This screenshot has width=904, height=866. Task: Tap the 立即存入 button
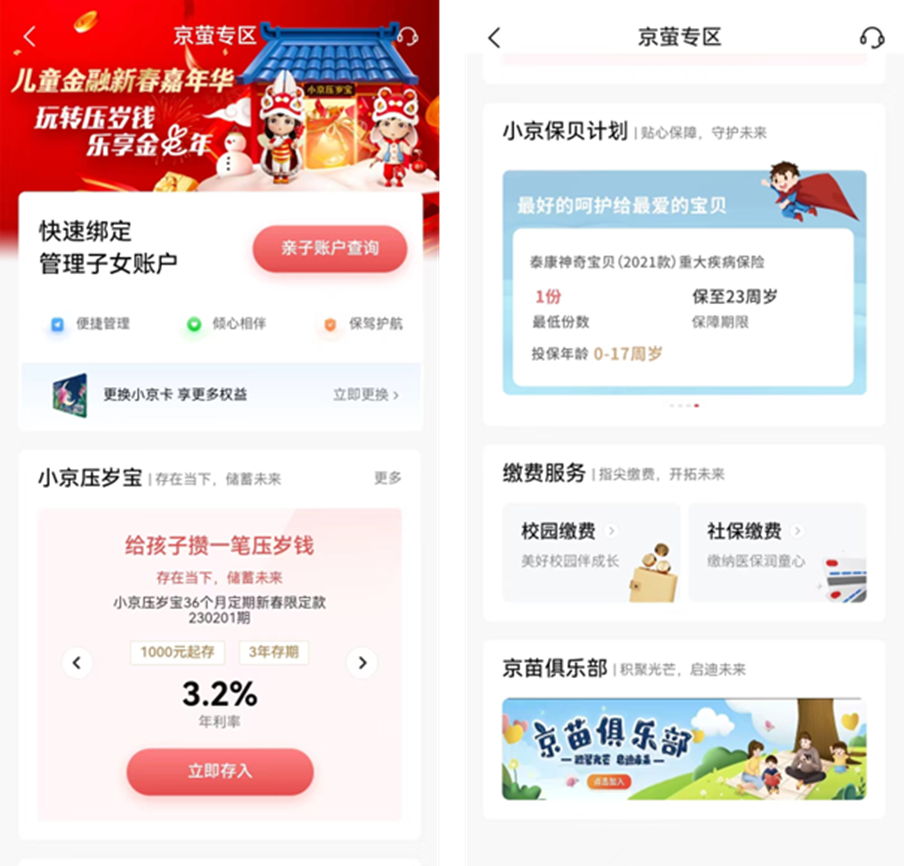pyautogui.click(x=220, y=771)
